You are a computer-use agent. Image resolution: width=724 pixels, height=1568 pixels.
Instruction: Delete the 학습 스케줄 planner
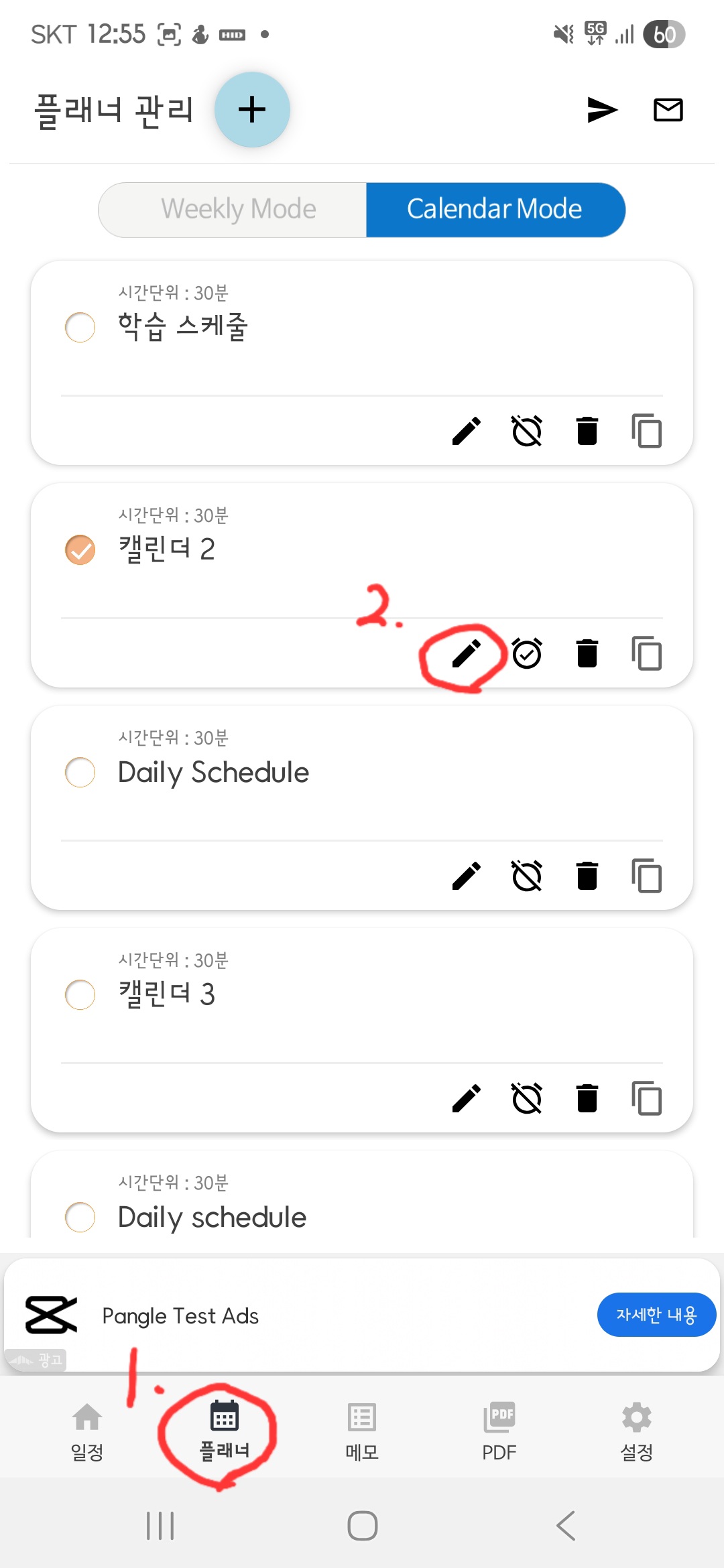587,431
